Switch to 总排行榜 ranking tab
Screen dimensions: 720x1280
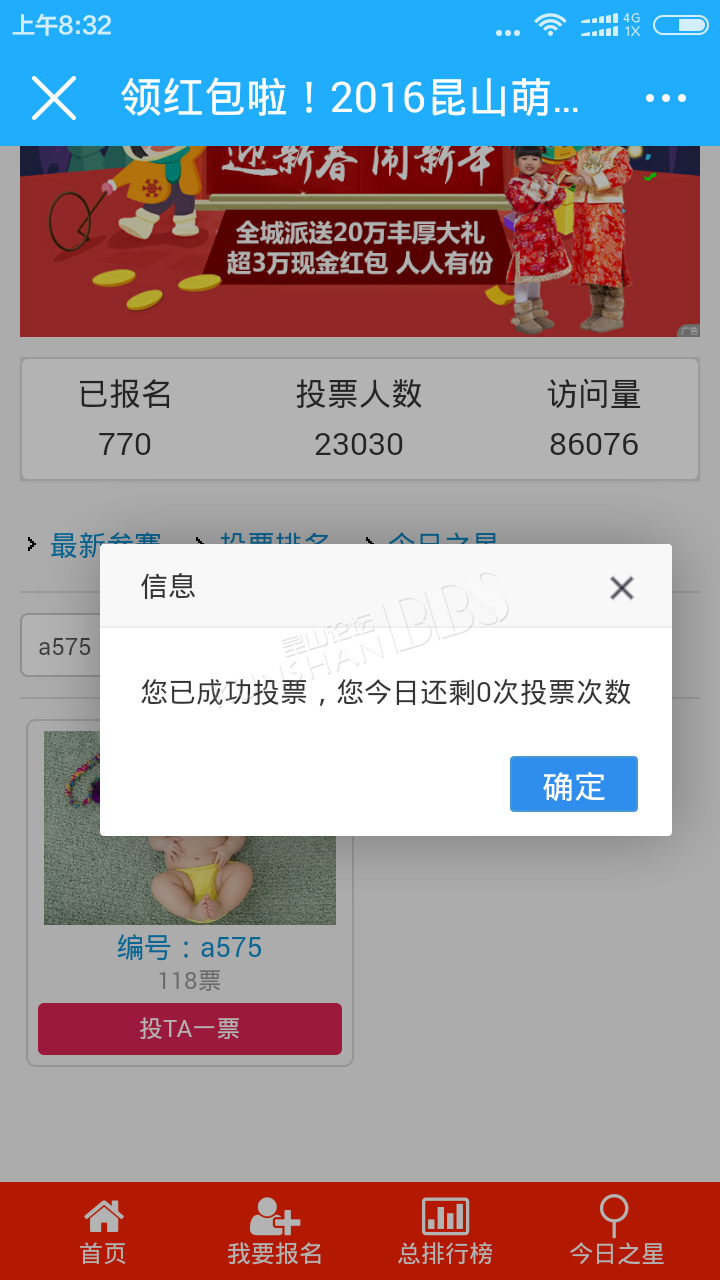coord(446,1231)
